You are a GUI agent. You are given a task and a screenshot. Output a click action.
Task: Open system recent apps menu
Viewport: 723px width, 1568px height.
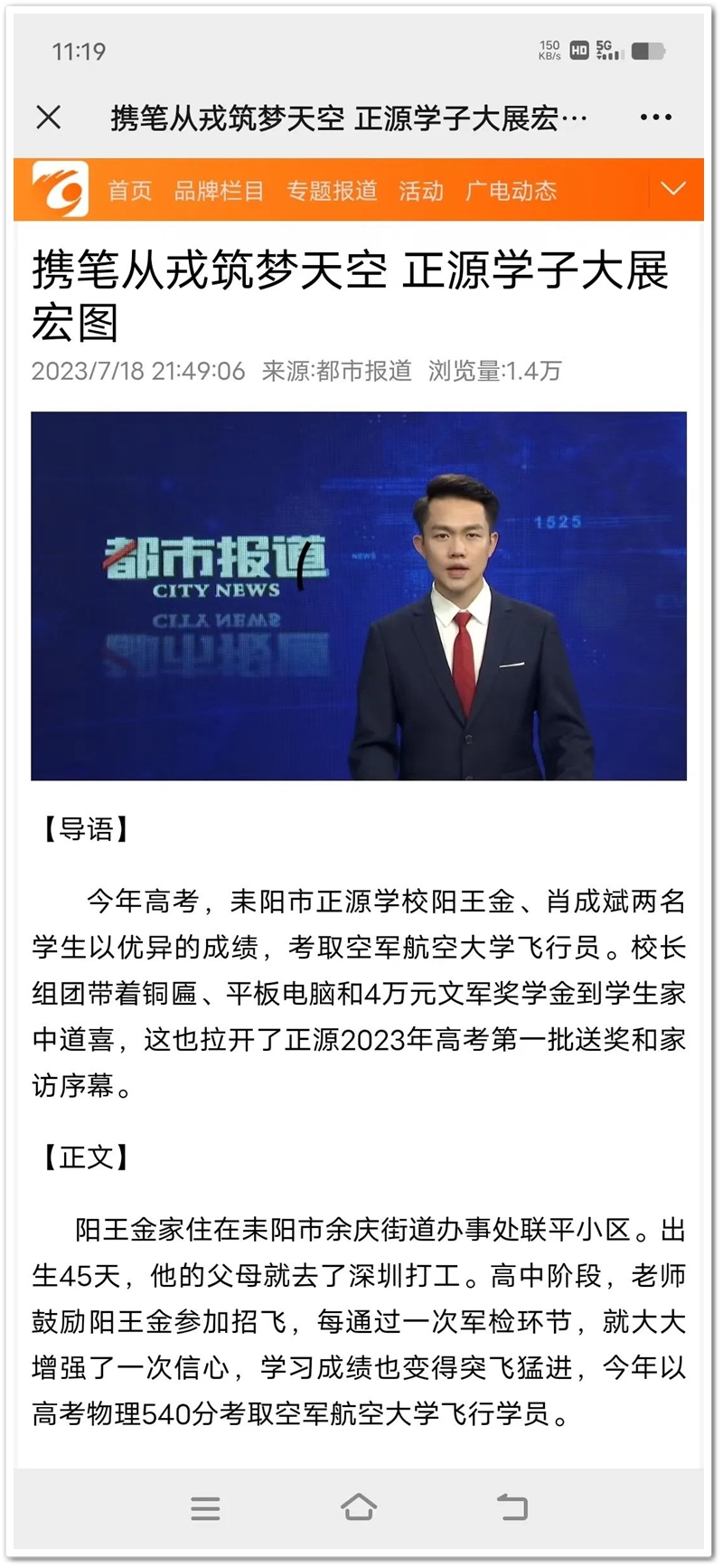205,1507
